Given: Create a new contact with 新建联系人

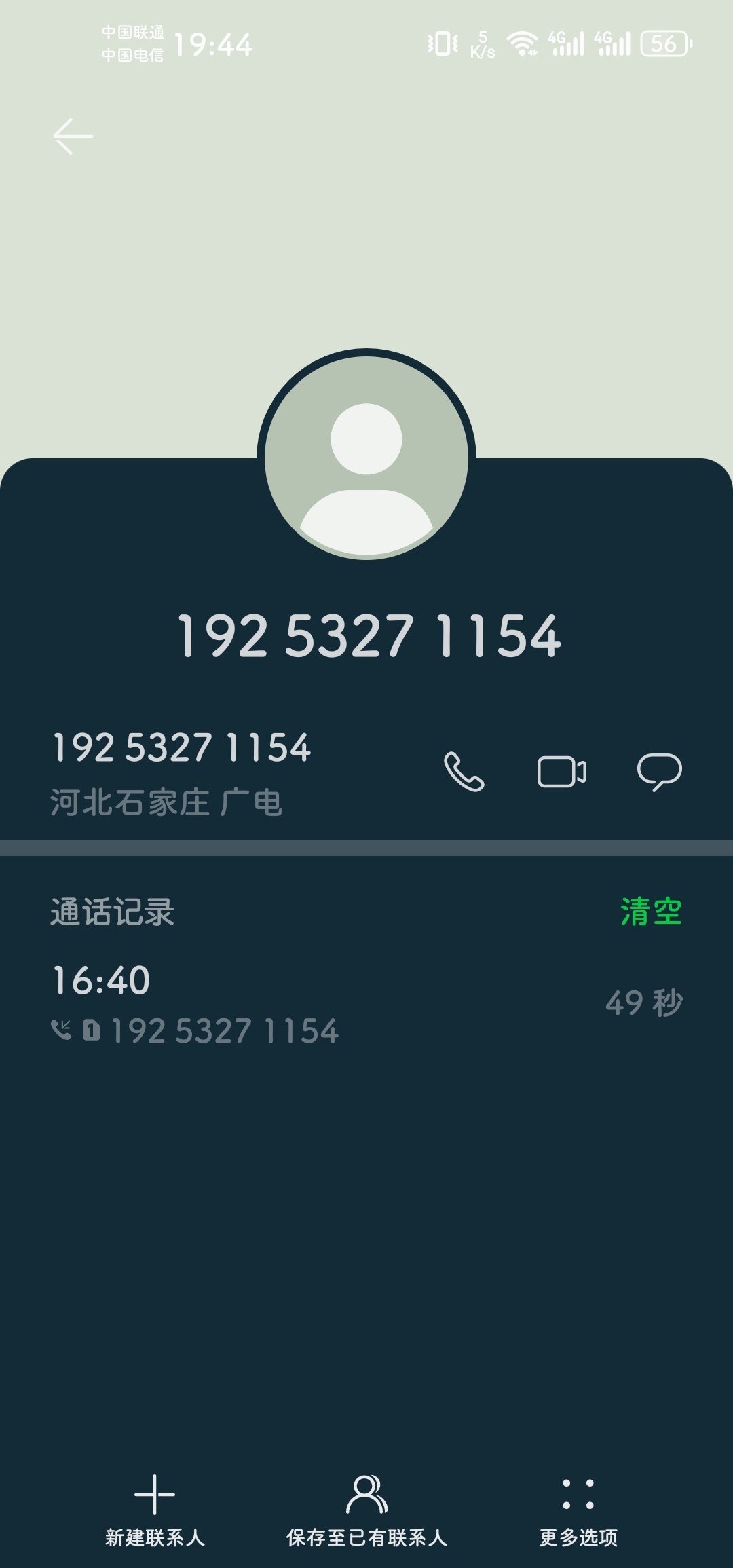Looking at the screenshot, I should 155,1508.
